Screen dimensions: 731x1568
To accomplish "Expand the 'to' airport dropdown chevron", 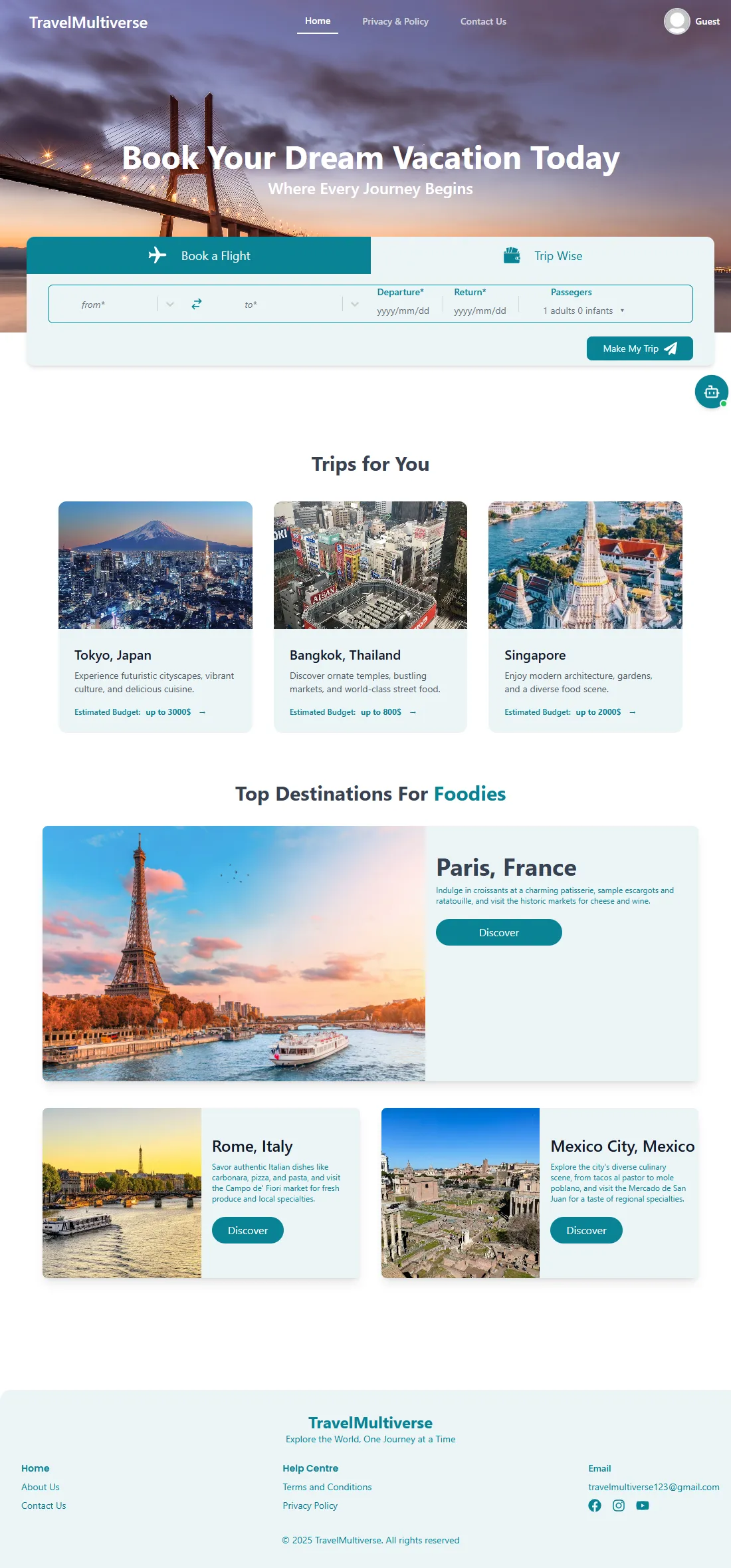I will coord(354,304).
